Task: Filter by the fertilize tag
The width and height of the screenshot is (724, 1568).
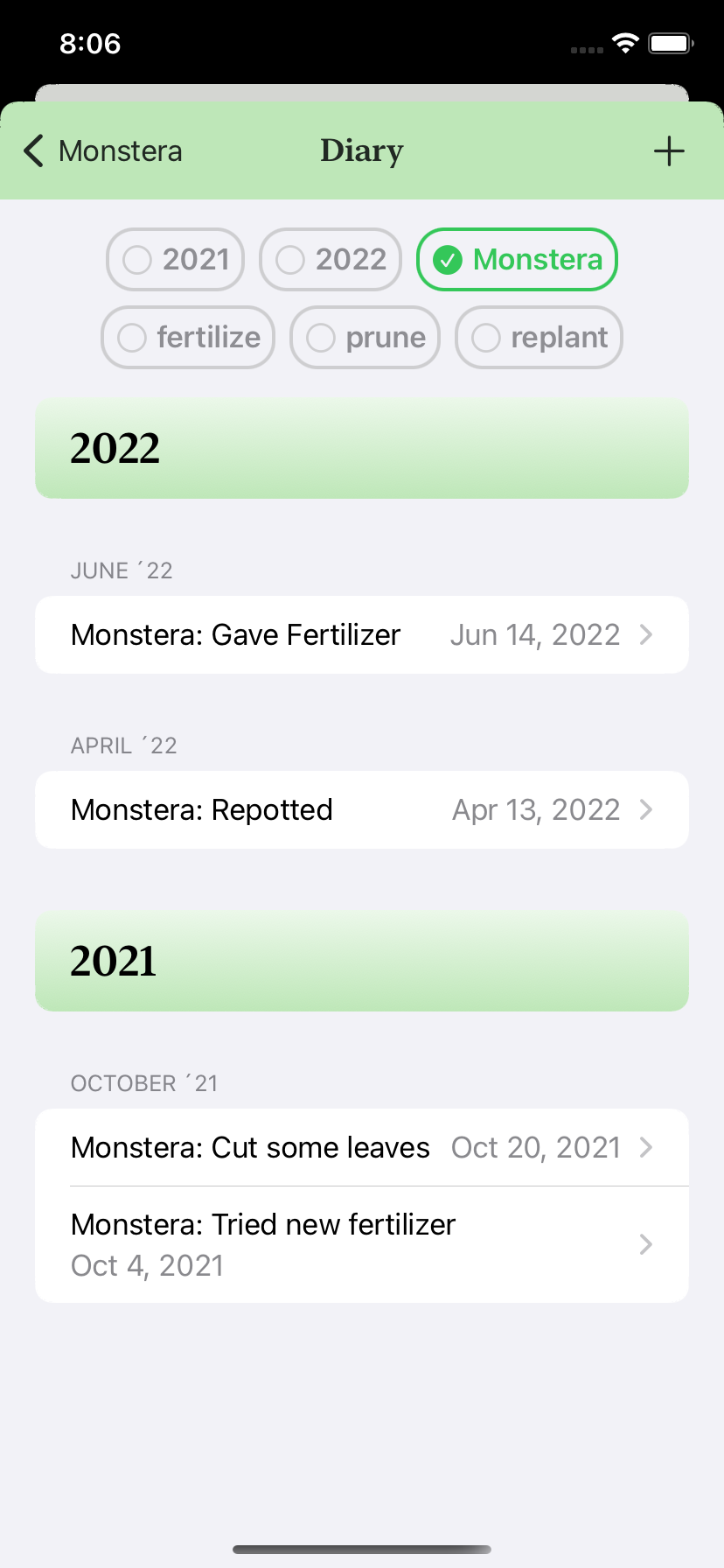Action: point(188,337)
